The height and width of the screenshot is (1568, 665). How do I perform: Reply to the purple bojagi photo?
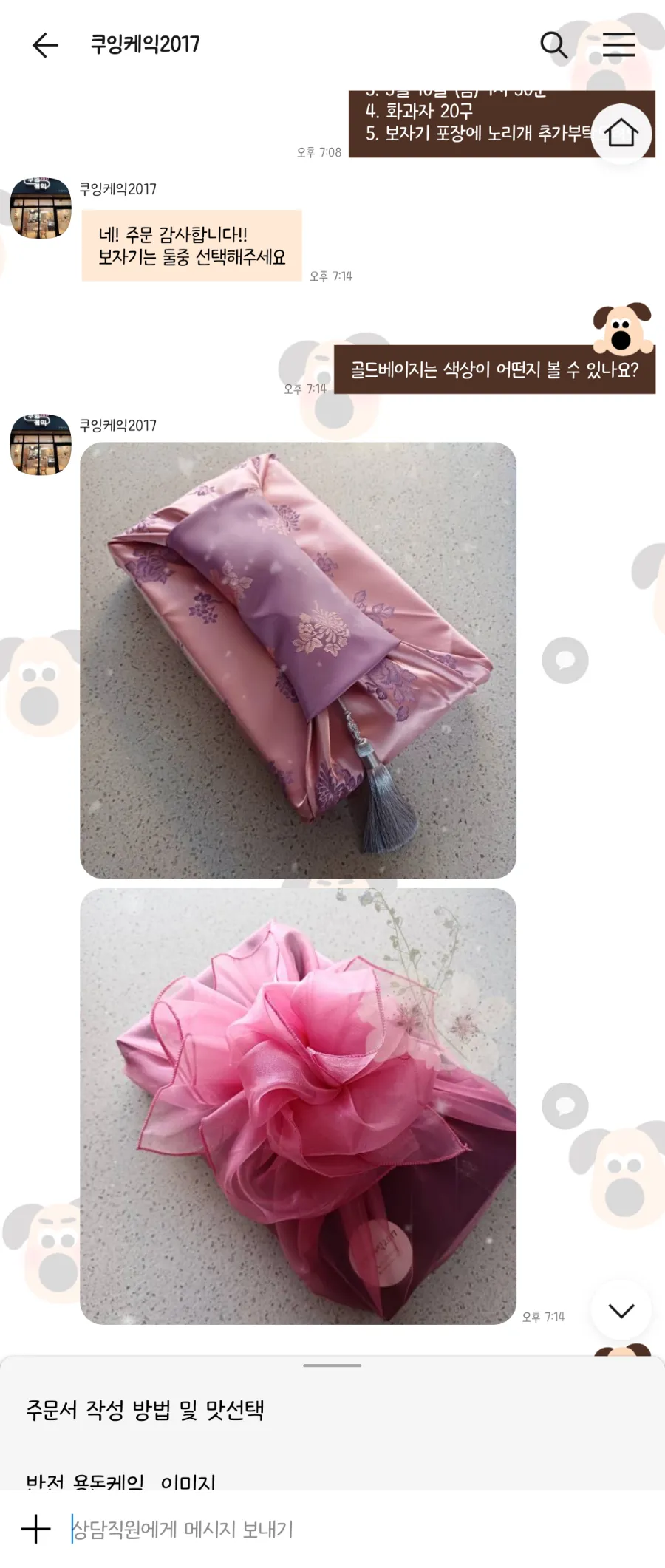565,660
